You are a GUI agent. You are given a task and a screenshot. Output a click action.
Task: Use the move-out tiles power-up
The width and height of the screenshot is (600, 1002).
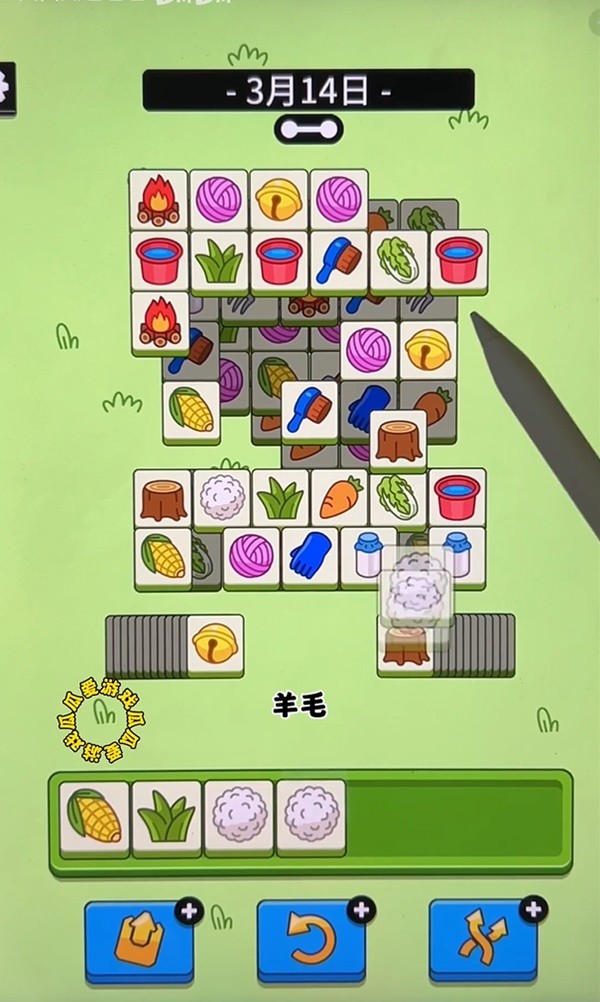[x=138, y=938]
